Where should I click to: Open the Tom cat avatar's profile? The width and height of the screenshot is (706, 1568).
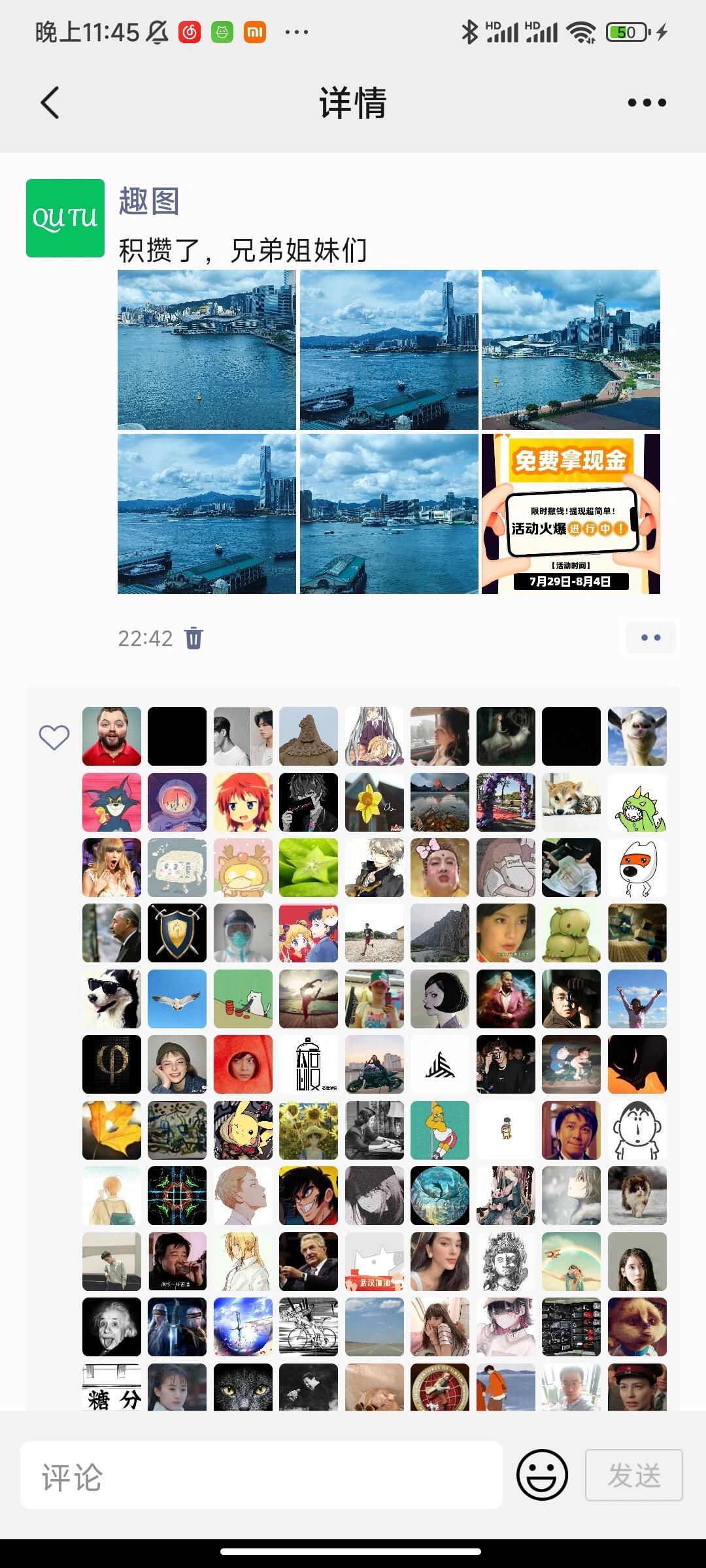point(112,802)
